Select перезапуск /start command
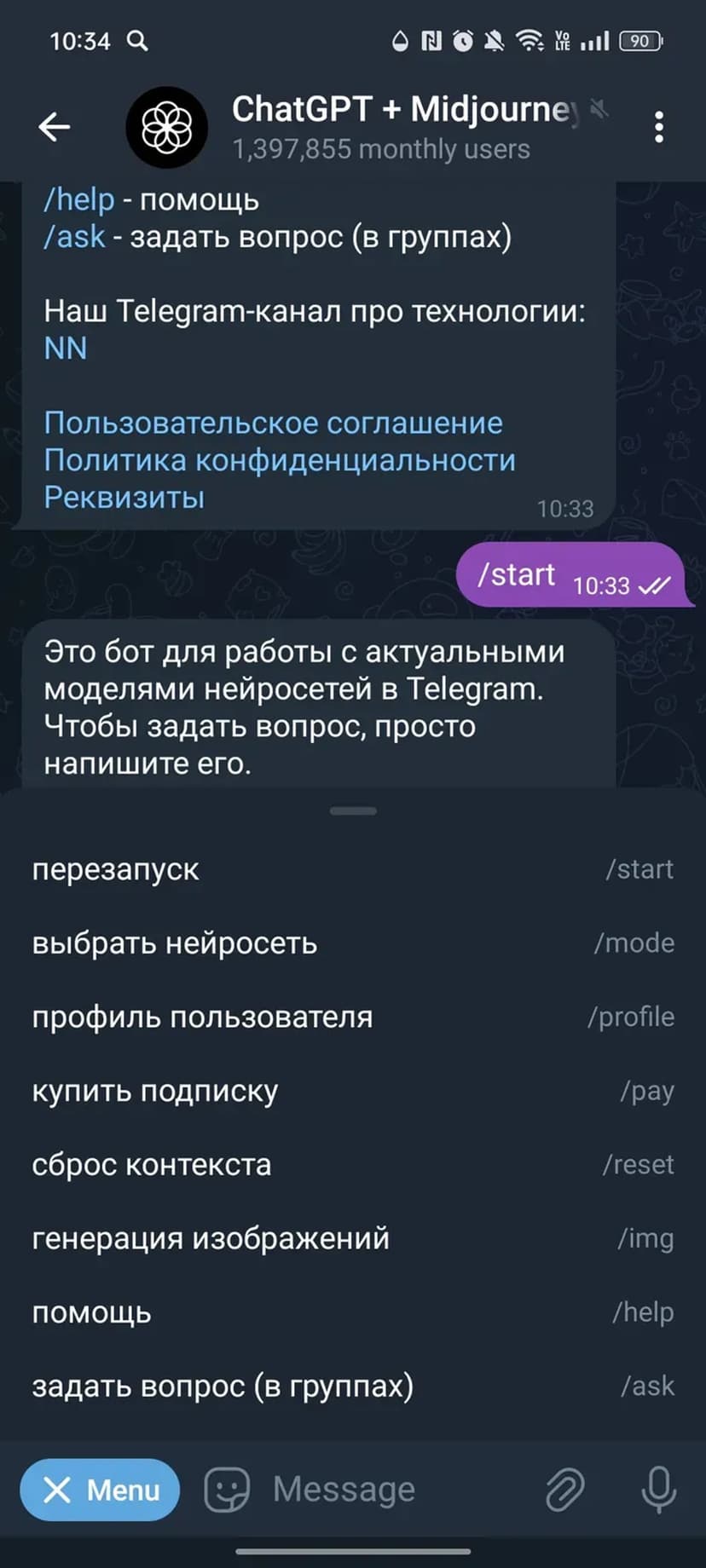Image resolution: width=706 pixels, height=1568 pixels. click(x=353, y=869)
